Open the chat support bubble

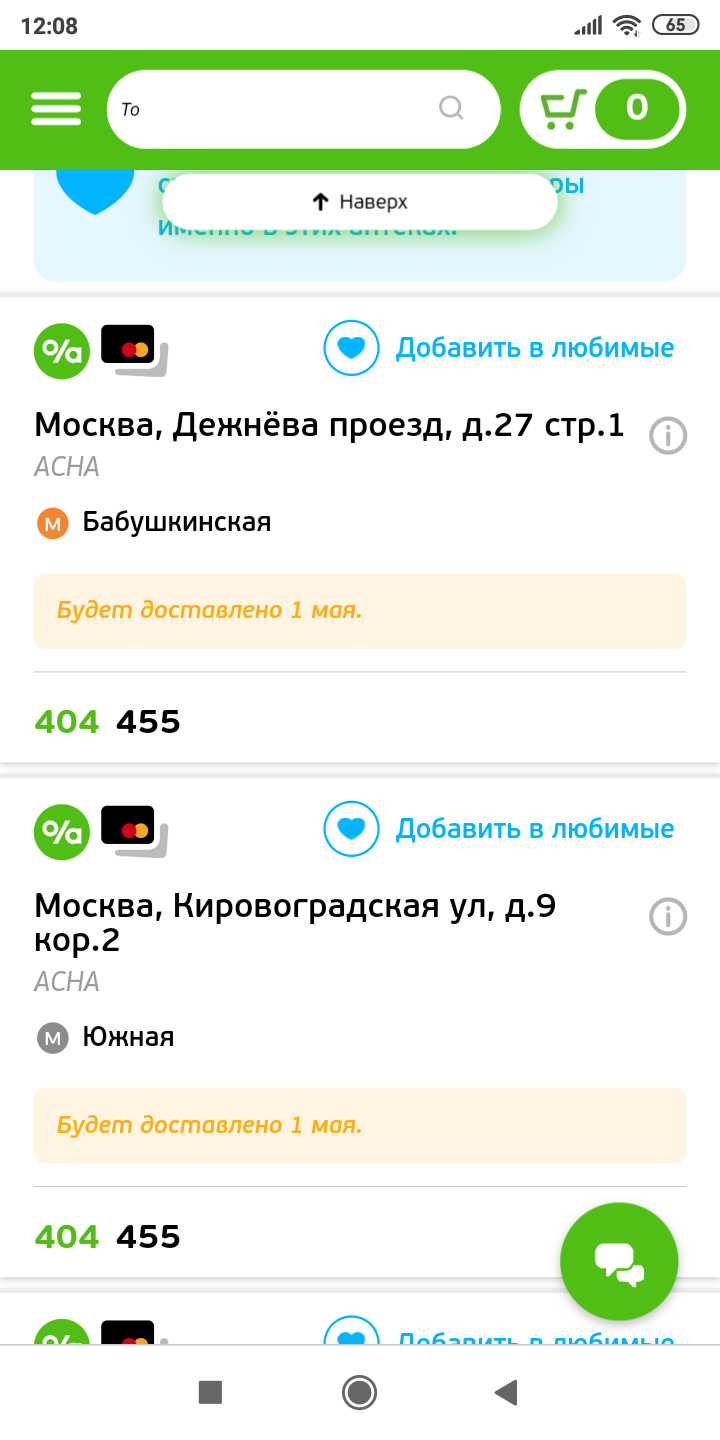pos(619,1261)
